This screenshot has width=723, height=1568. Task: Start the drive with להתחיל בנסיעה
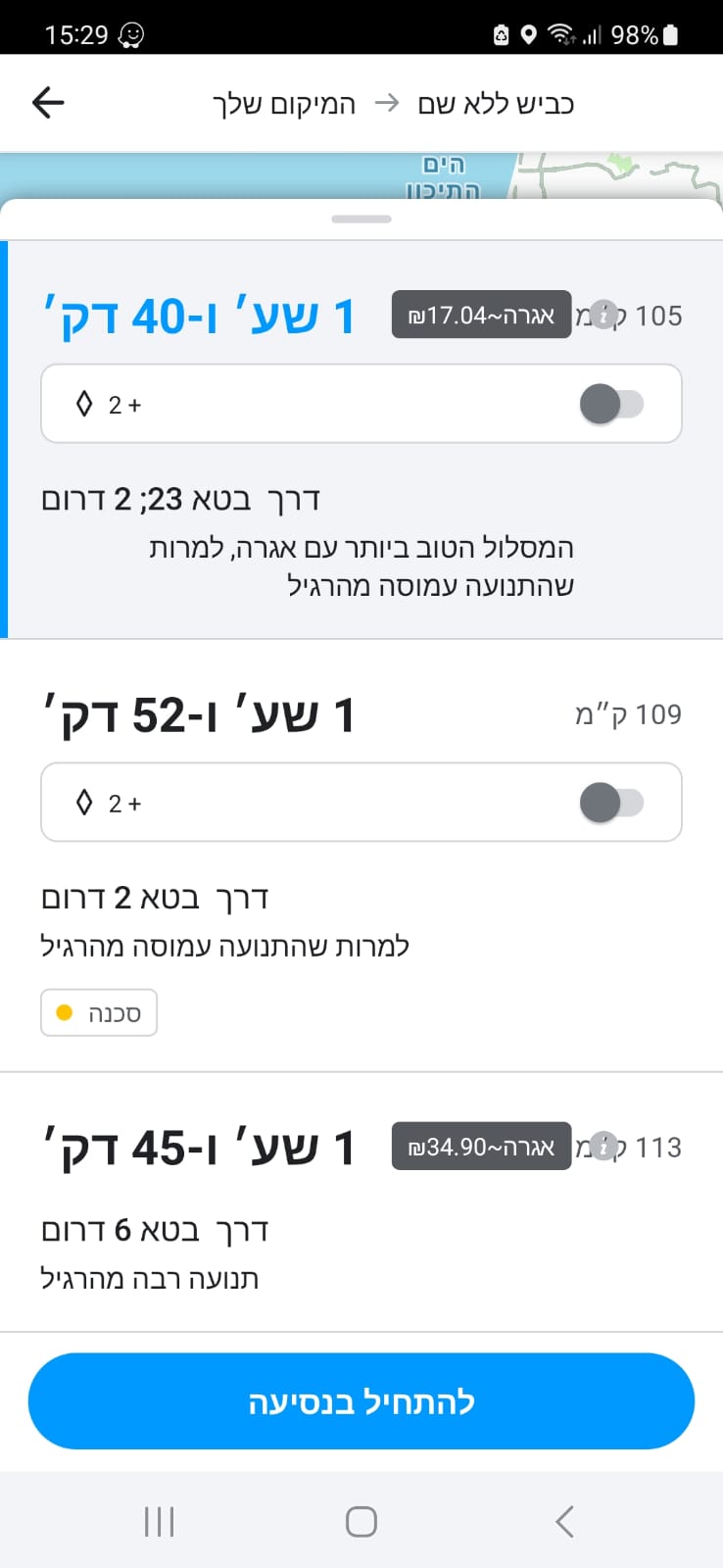pyautogui.click(x=361, y=1401)
